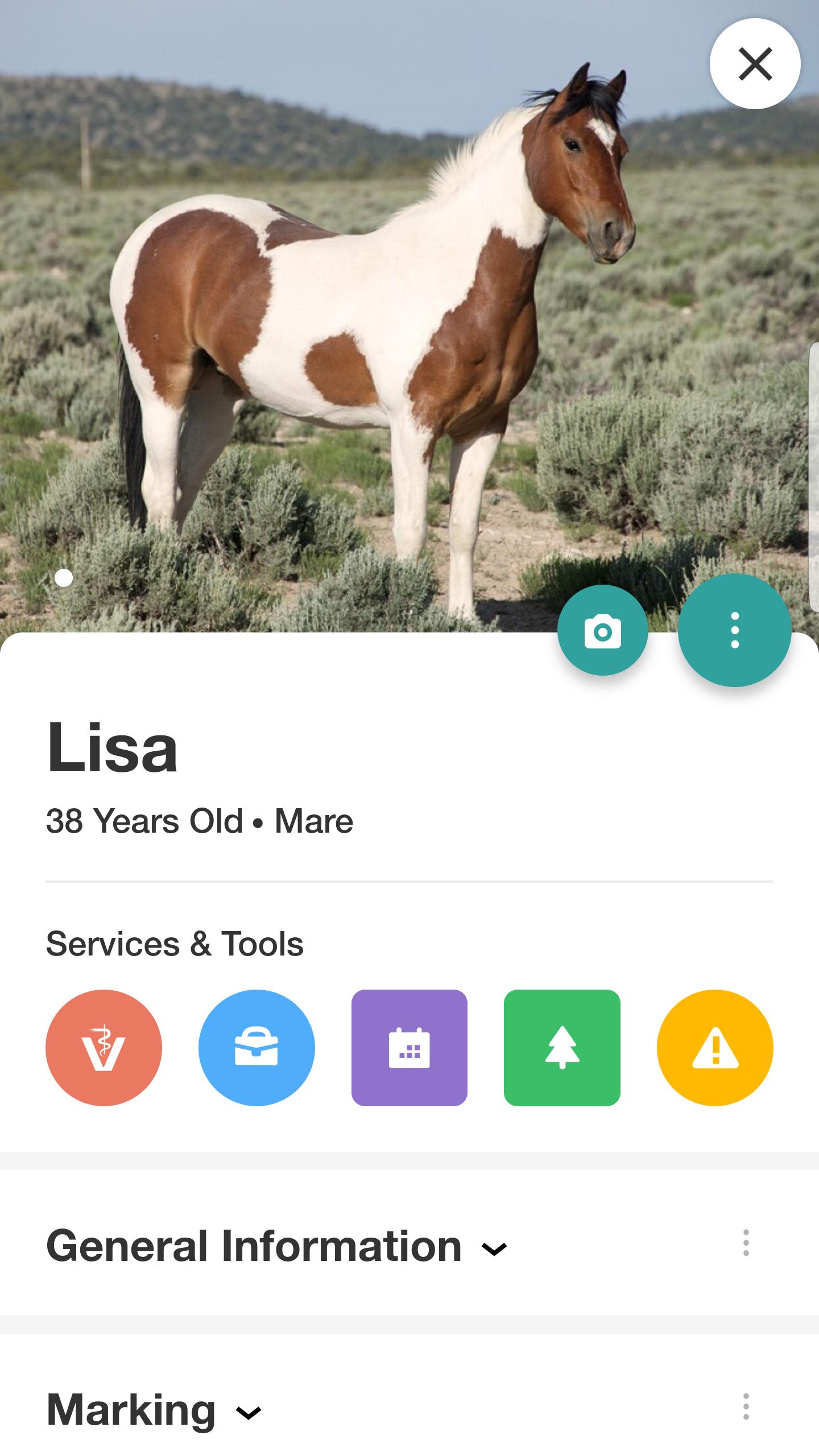
Task: Open the green tree tool
Action: point(562,1048)
